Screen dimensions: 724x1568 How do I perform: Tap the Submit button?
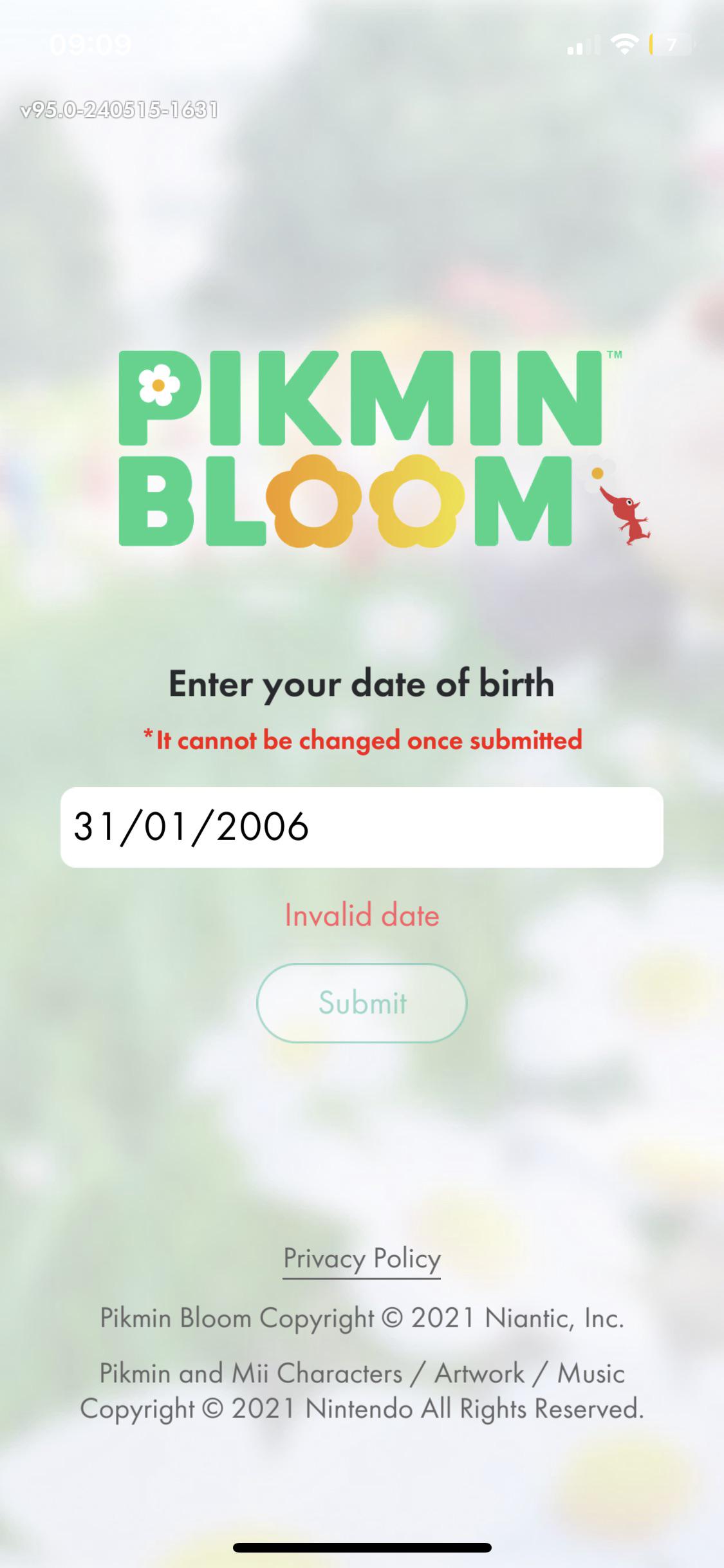tap(361, 1002)
